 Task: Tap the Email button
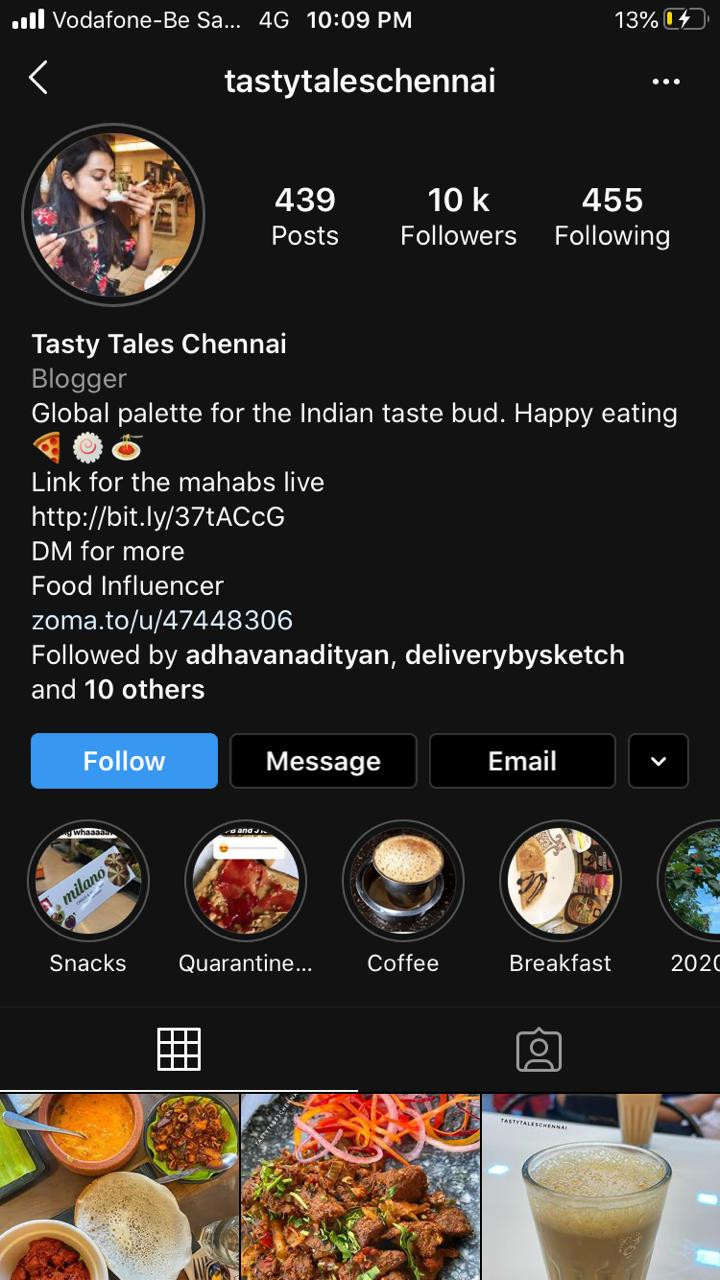point(522,761)
